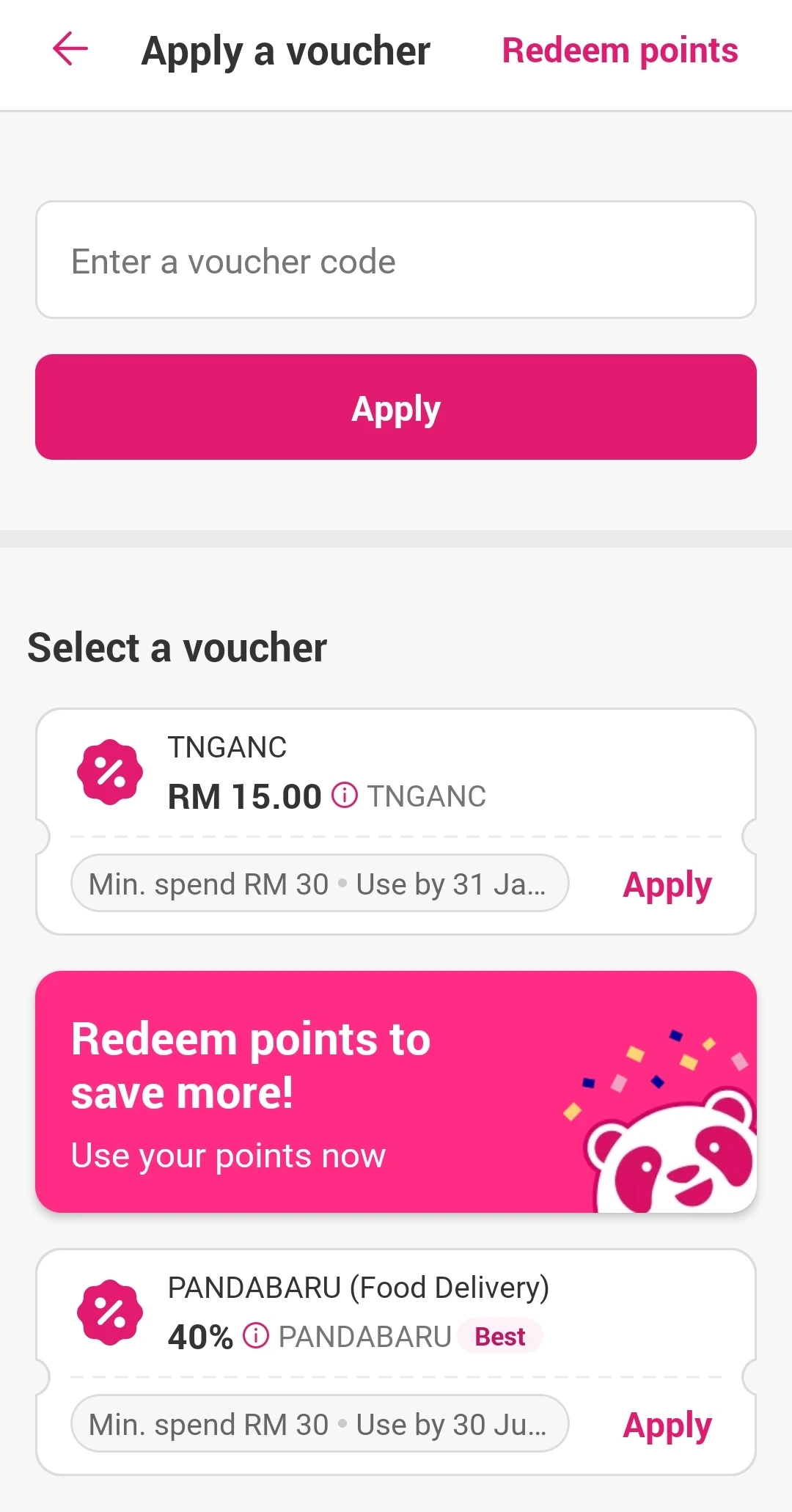Apply the TNGANC voucher
This screenshot has height=1512, width=792.
tap(666, 884)
